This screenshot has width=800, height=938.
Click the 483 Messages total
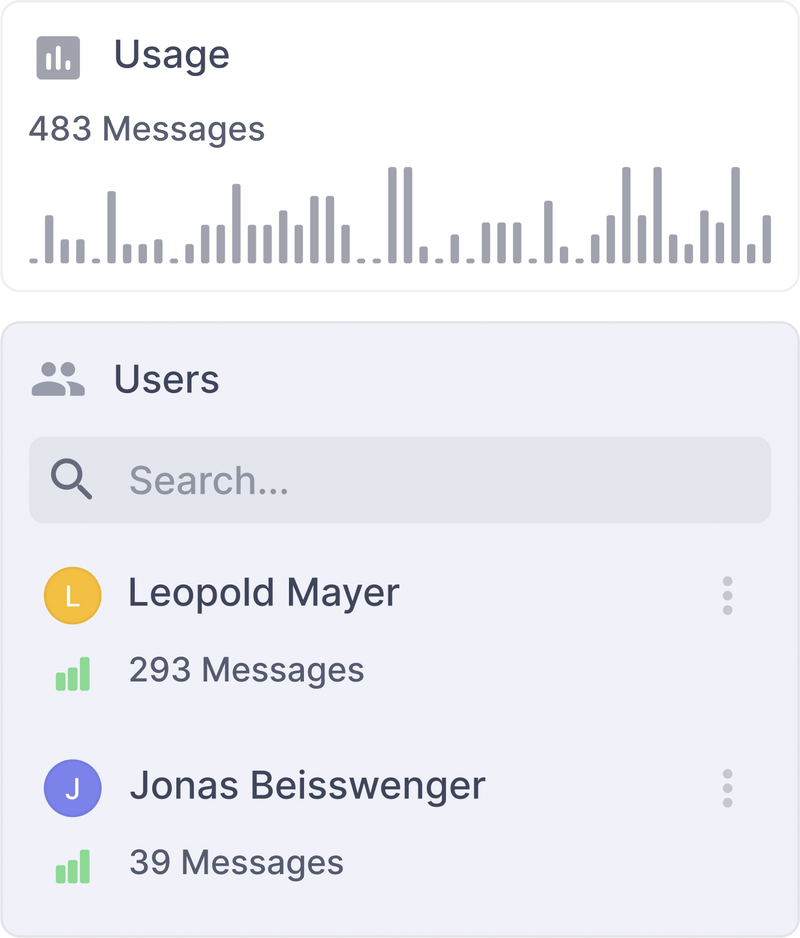147,129
